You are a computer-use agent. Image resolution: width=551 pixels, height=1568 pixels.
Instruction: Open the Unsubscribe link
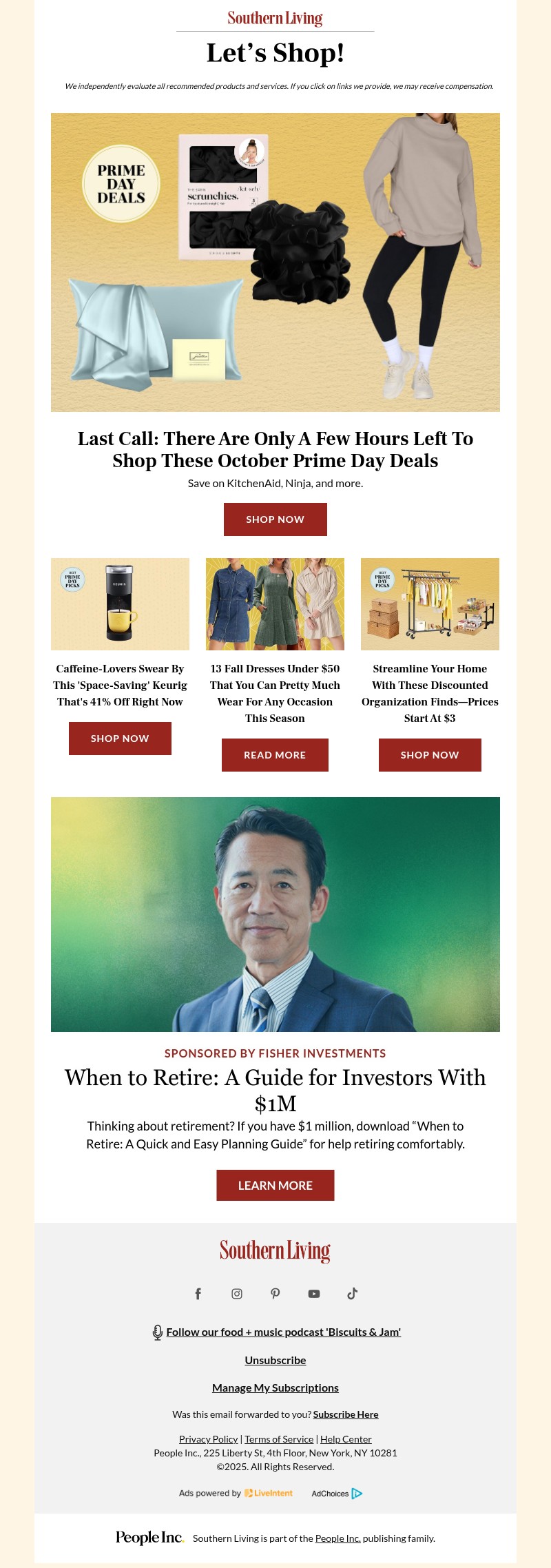275,1360
